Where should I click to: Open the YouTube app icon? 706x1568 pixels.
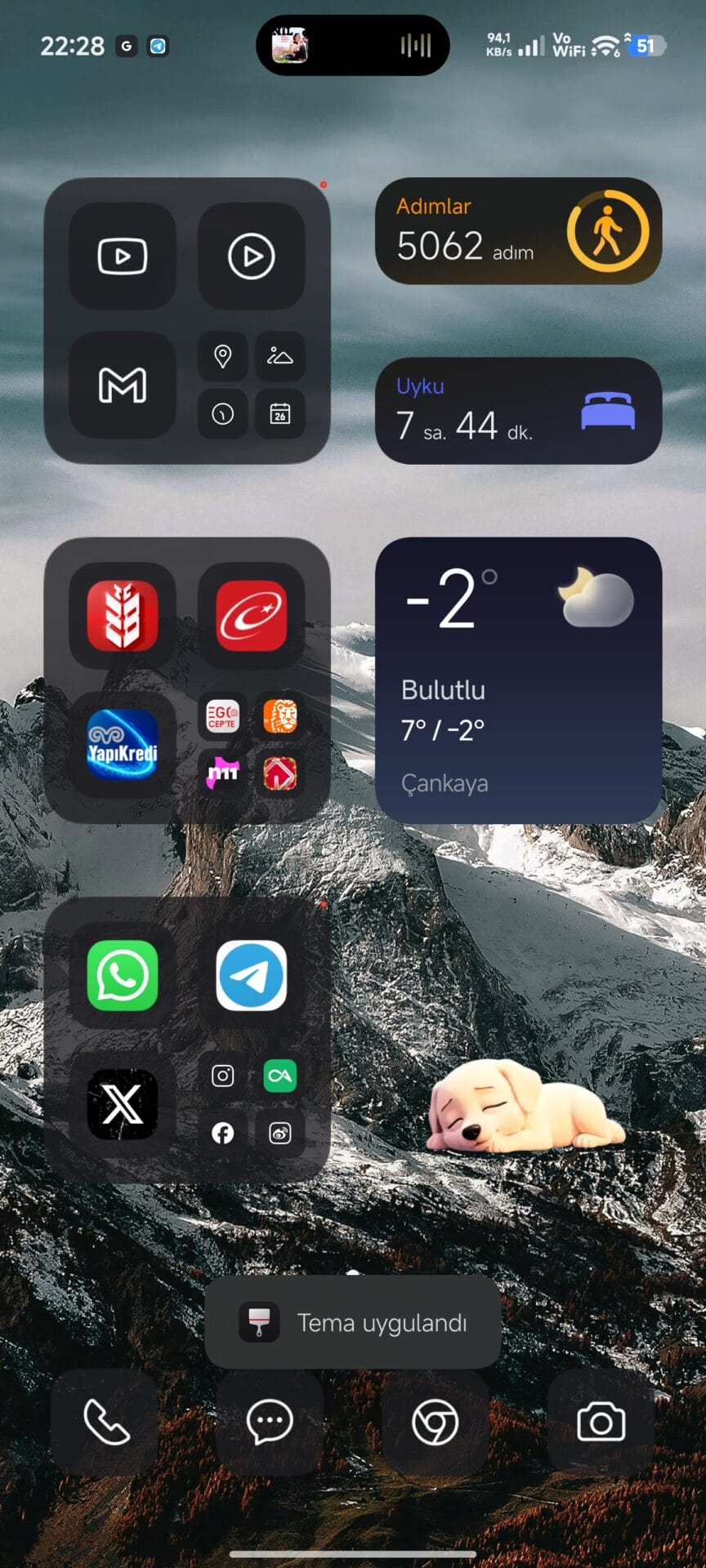tap(123, 256)
